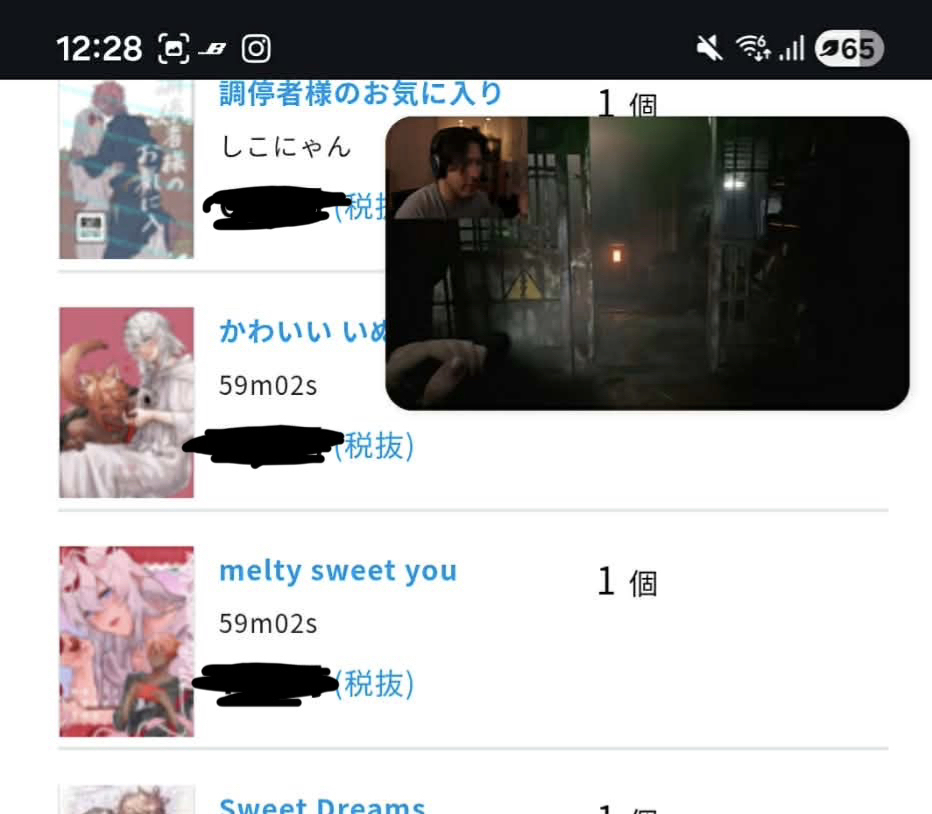The width and height of the screenshot is (932, 814).
Task: Tap the cover image with white-haired girl and dog
Action: pyautogui.click(x=126, y=402)
